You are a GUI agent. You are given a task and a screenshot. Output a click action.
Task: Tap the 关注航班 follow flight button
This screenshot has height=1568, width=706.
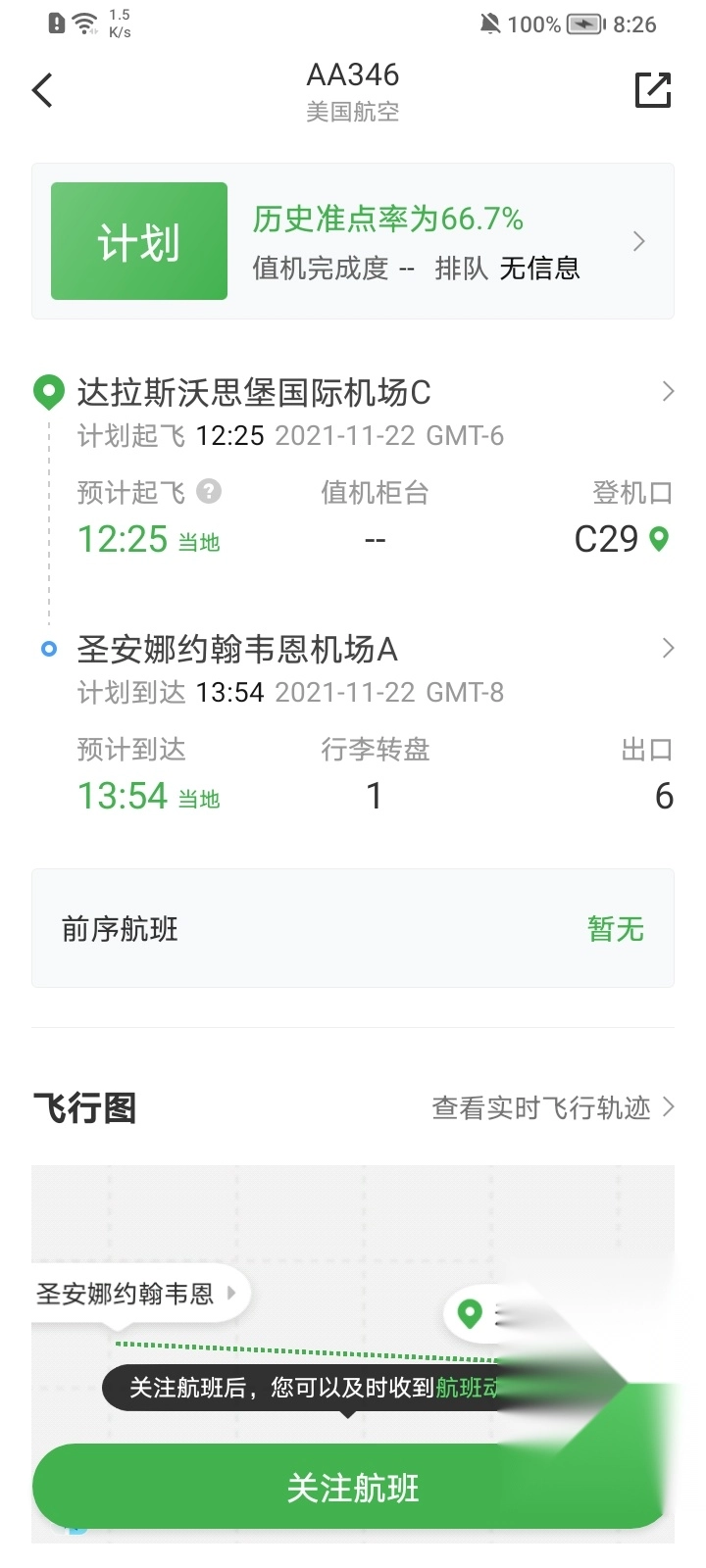(x=353, y=1488)
